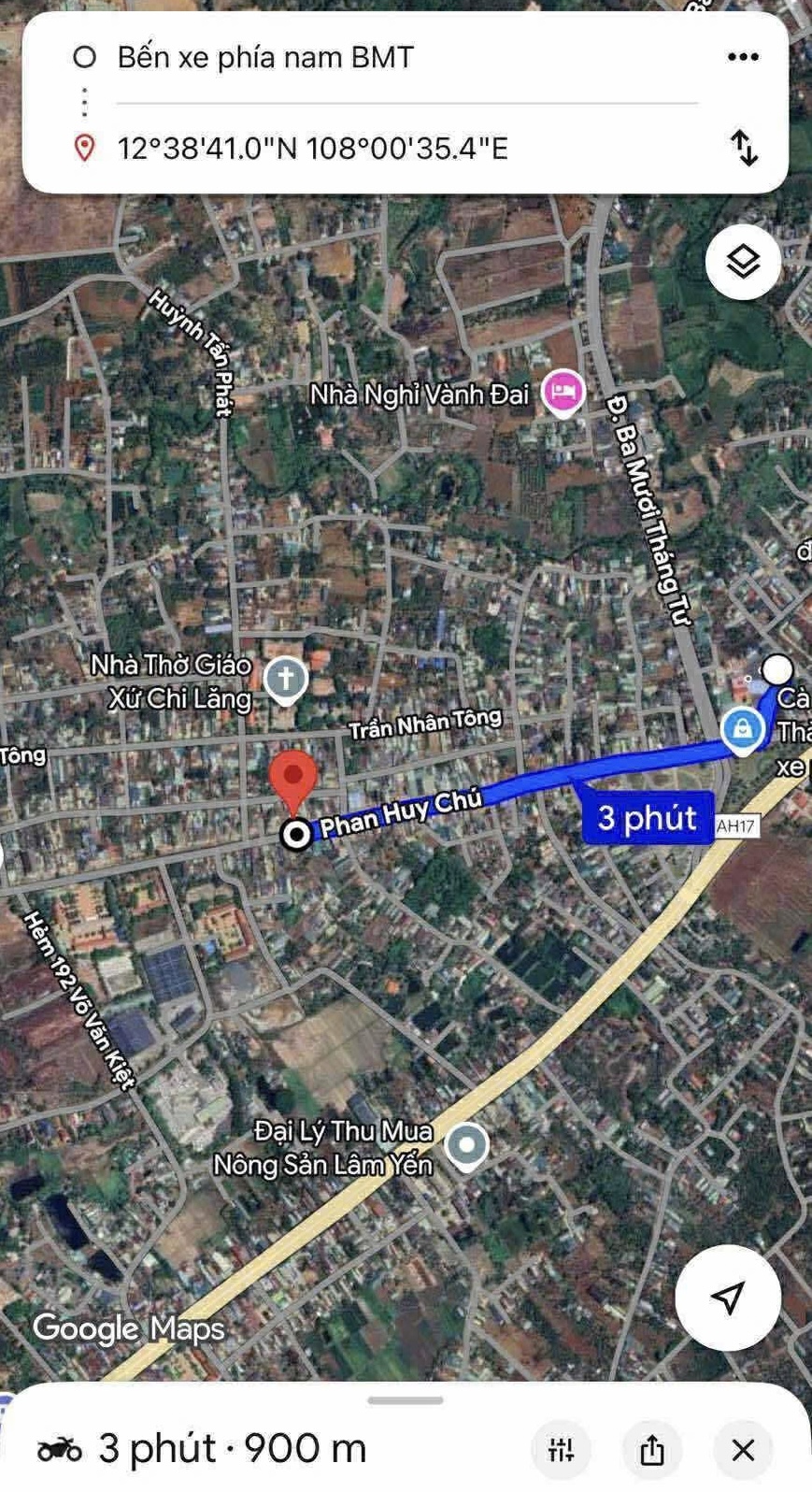Share the directions
The image size is (812, 1492).
[x=652, y=1450]
